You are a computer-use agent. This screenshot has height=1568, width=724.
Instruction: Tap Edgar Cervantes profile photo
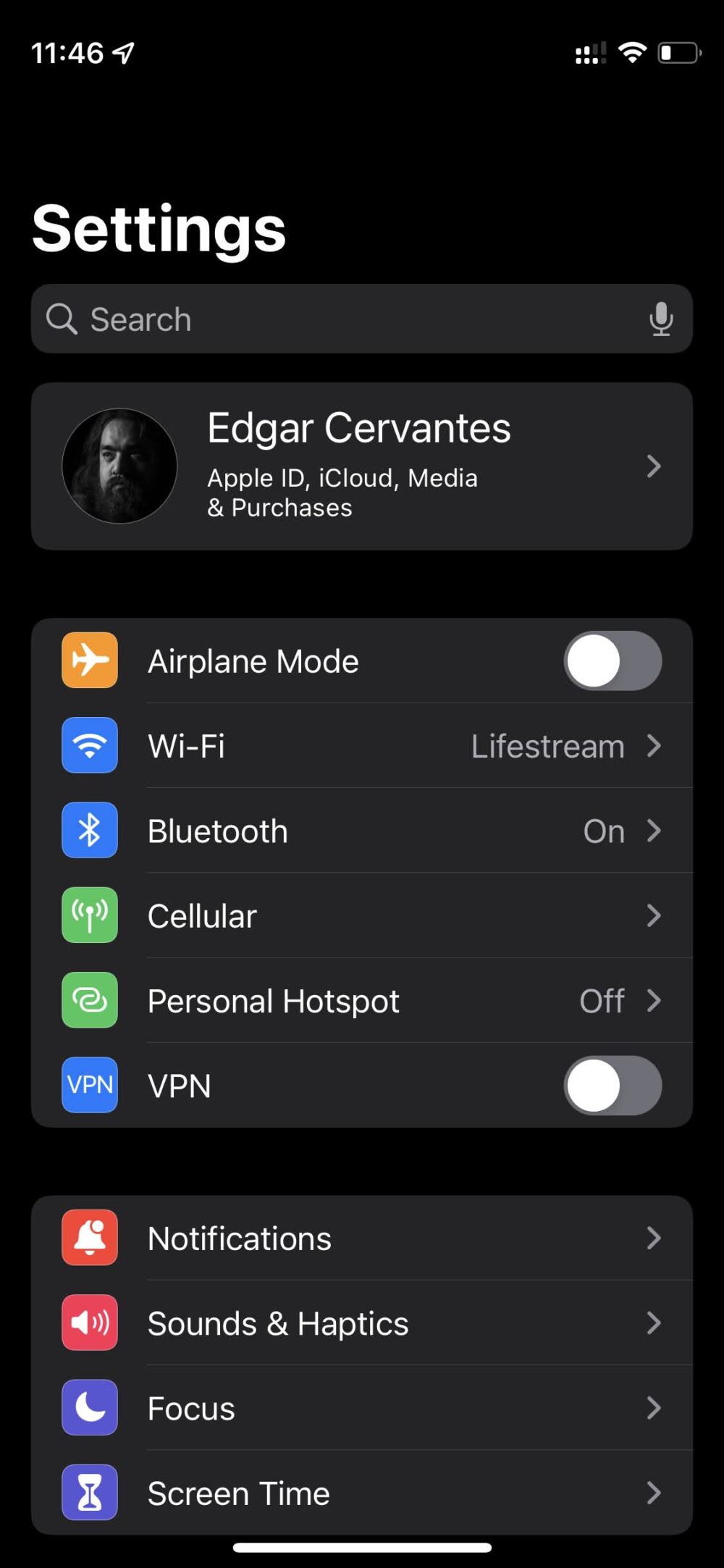click(x=119, y=466)
